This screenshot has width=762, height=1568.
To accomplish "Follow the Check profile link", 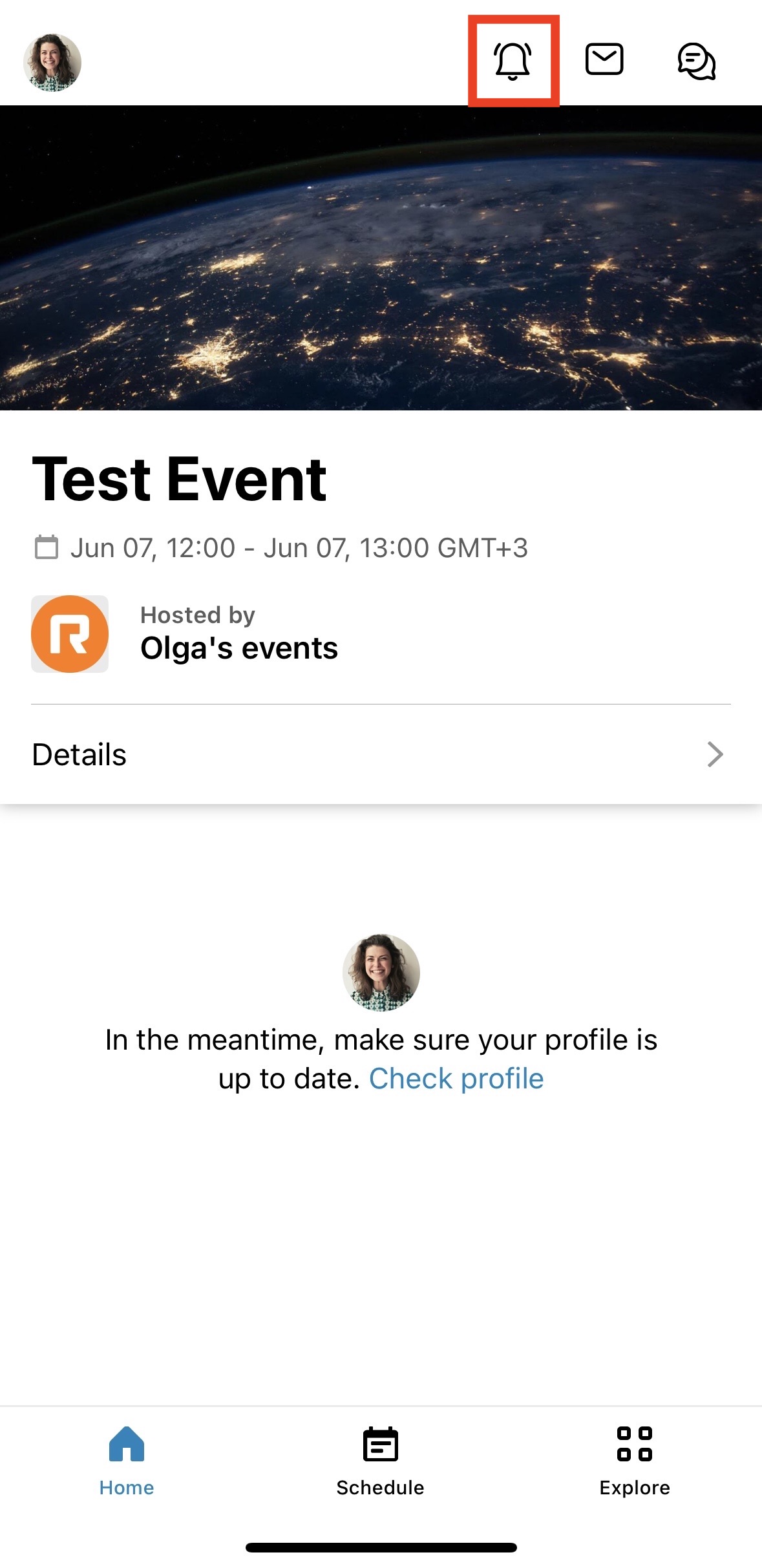I will (456, 1079).
